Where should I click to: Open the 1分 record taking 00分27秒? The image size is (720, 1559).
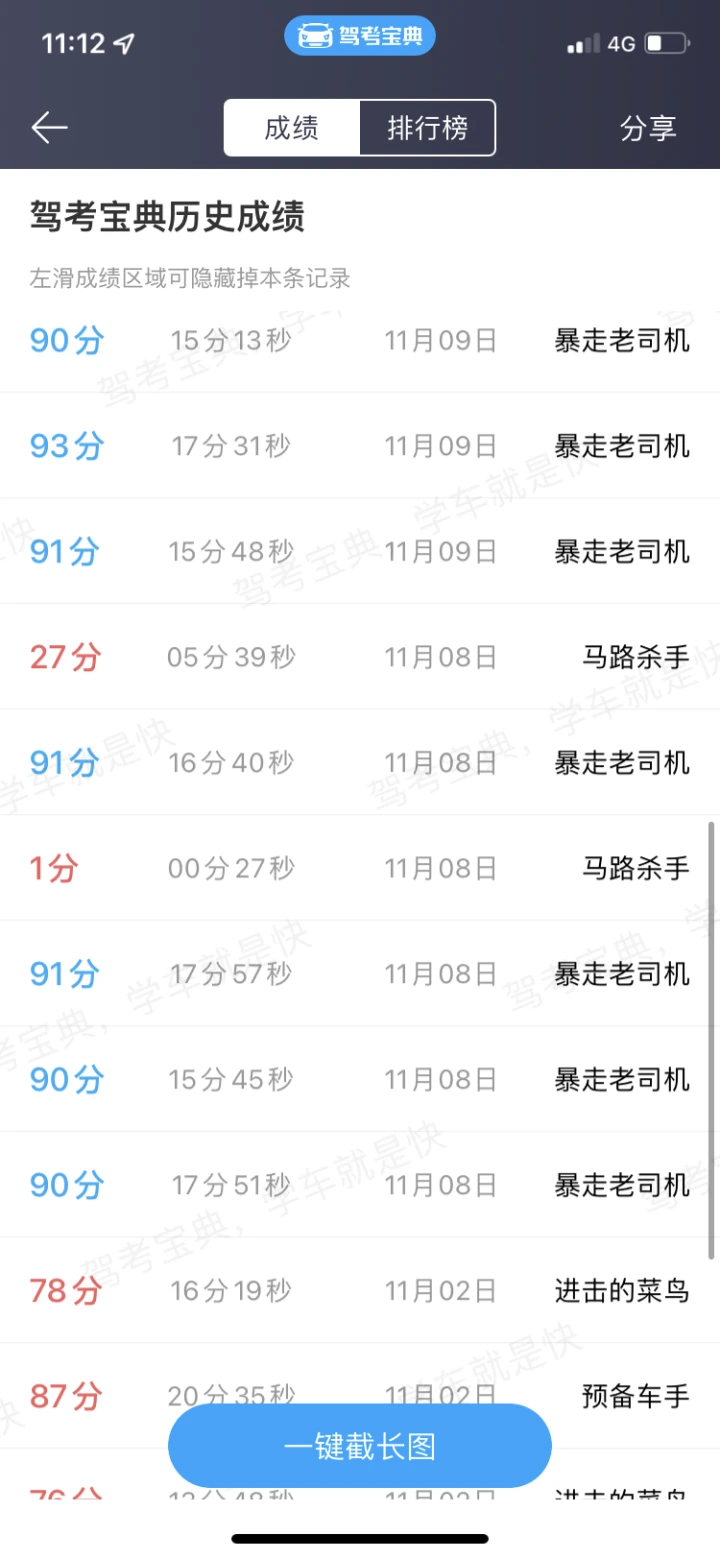[x=360, y=868]
